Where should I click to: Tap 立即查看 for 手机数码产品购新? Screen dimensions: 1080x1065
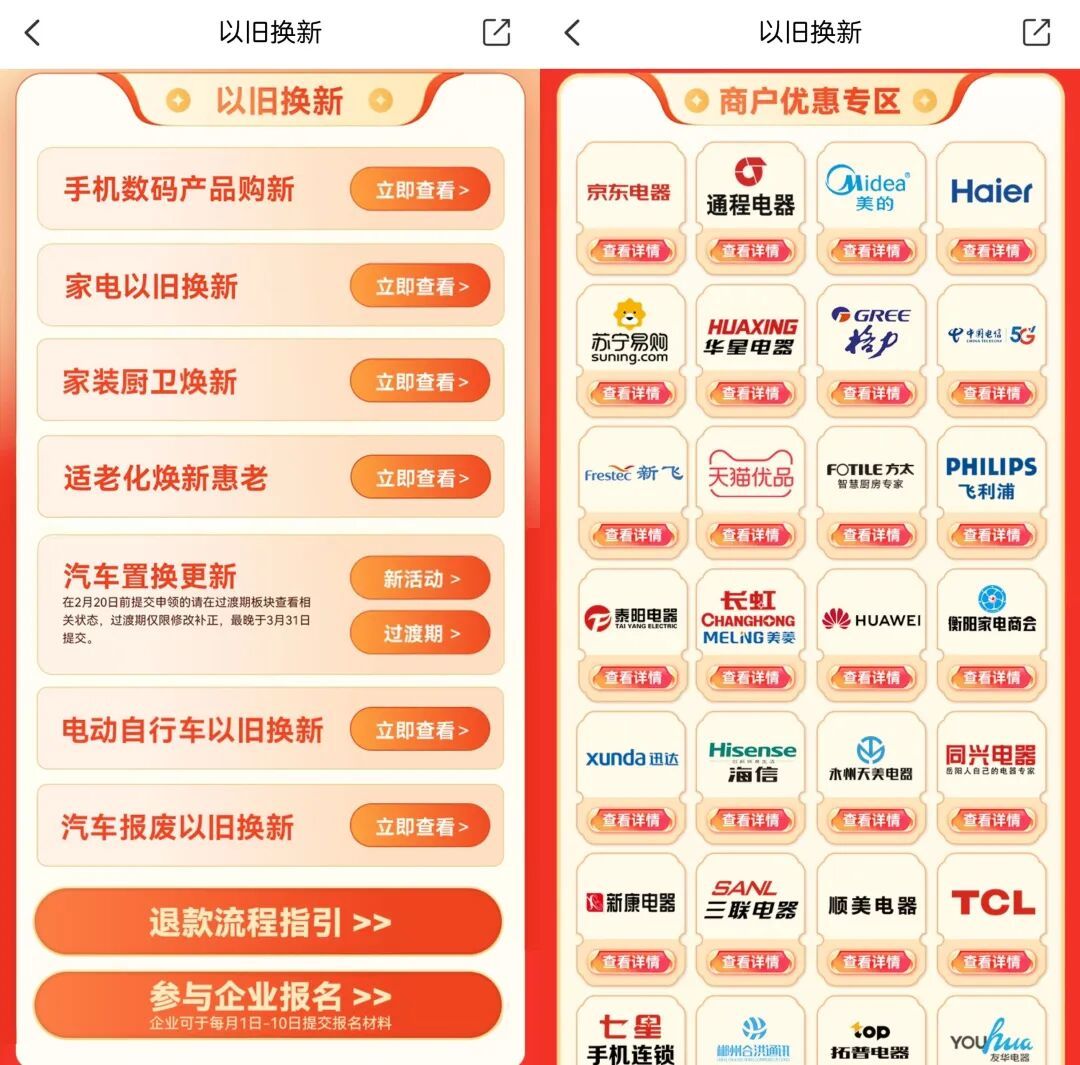pos(420,190)
